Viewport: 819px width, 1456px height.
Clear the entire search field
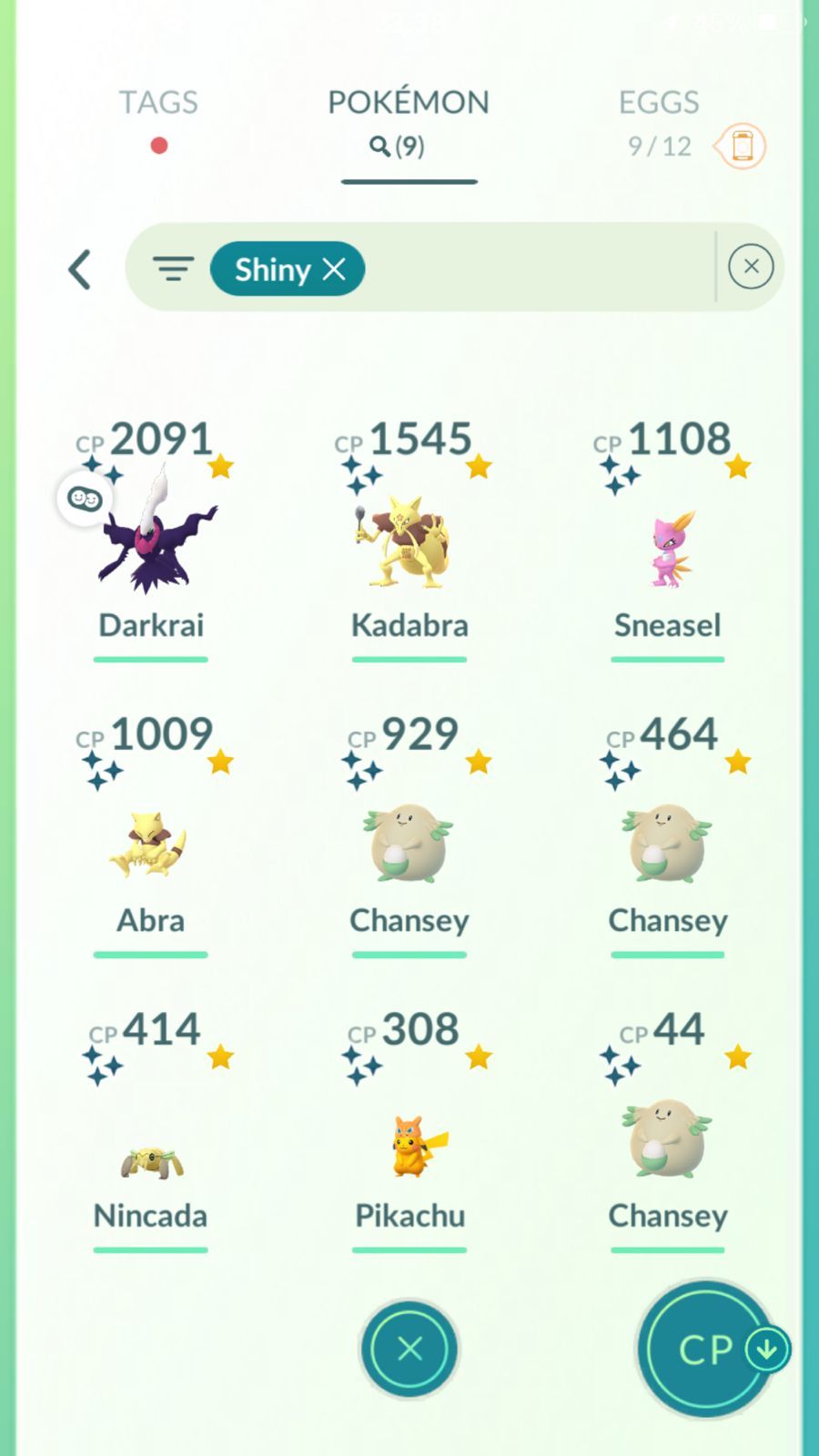[751, 267]
